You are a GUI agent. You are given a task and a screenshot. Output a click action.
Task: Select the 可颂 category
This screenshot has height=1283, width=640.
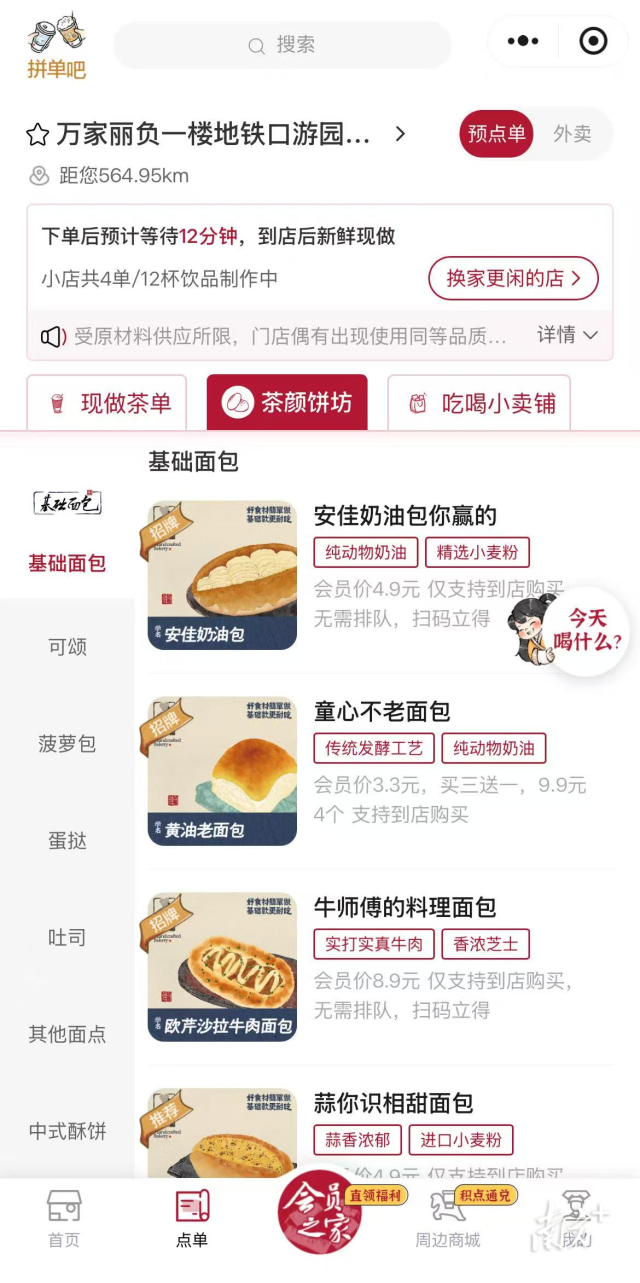coord(67,647)
